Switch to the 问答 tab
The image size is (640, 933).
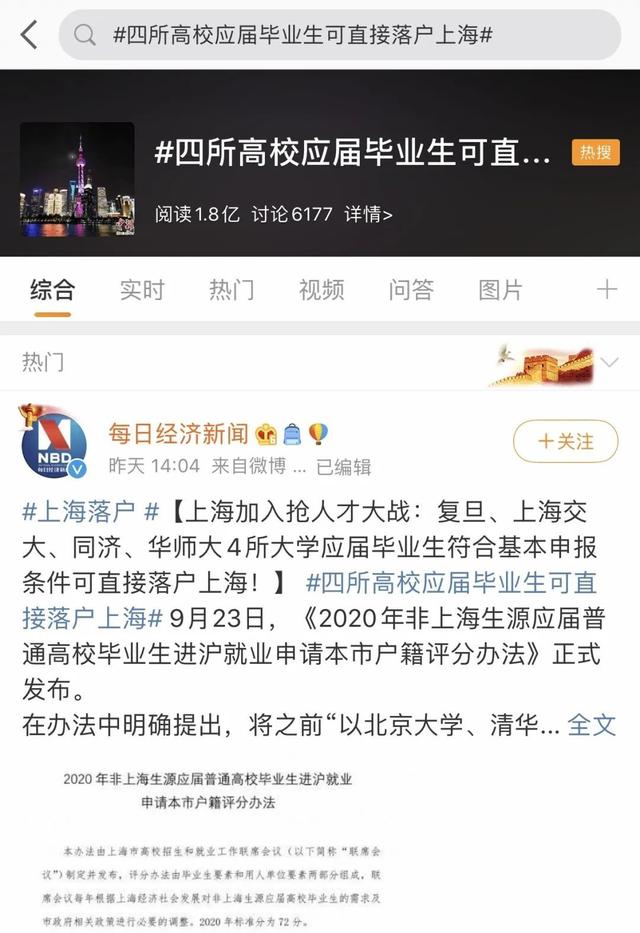coord(411,290)
